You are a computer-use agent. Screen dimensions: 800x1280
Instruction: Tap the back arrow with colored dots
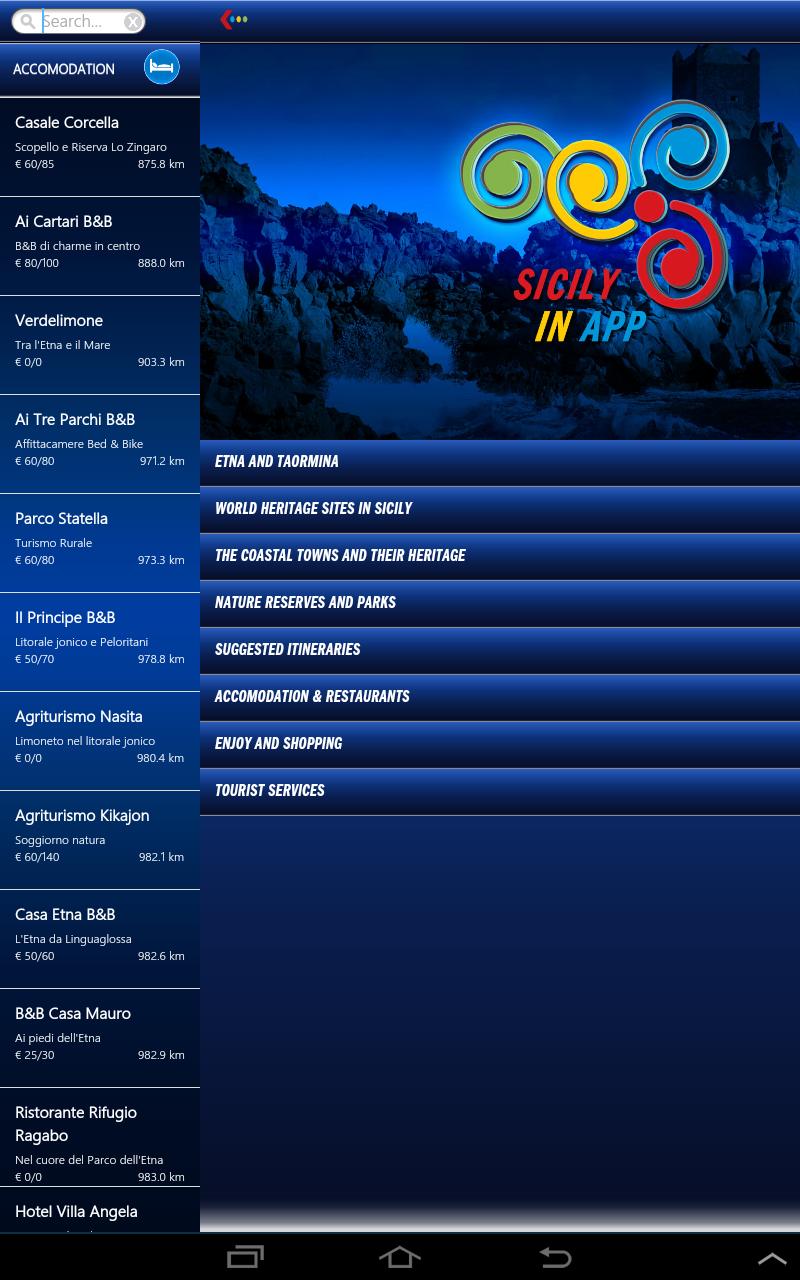click(234, 19)
